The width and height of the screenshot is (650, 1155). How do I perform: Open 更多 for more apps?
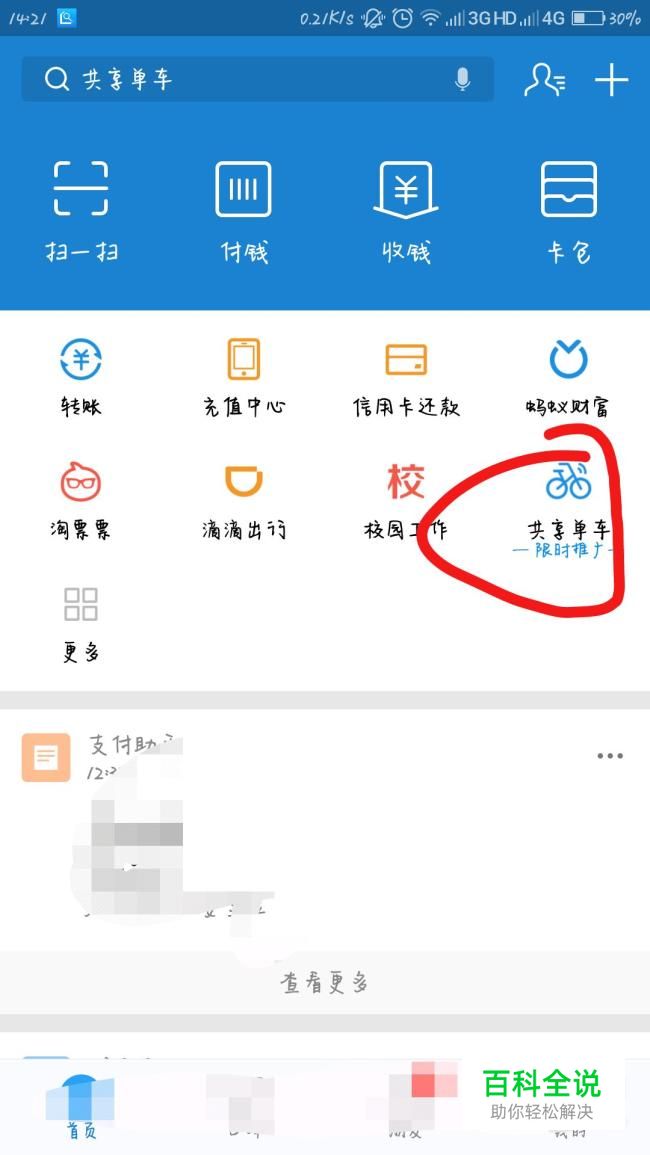coord(81,624)
